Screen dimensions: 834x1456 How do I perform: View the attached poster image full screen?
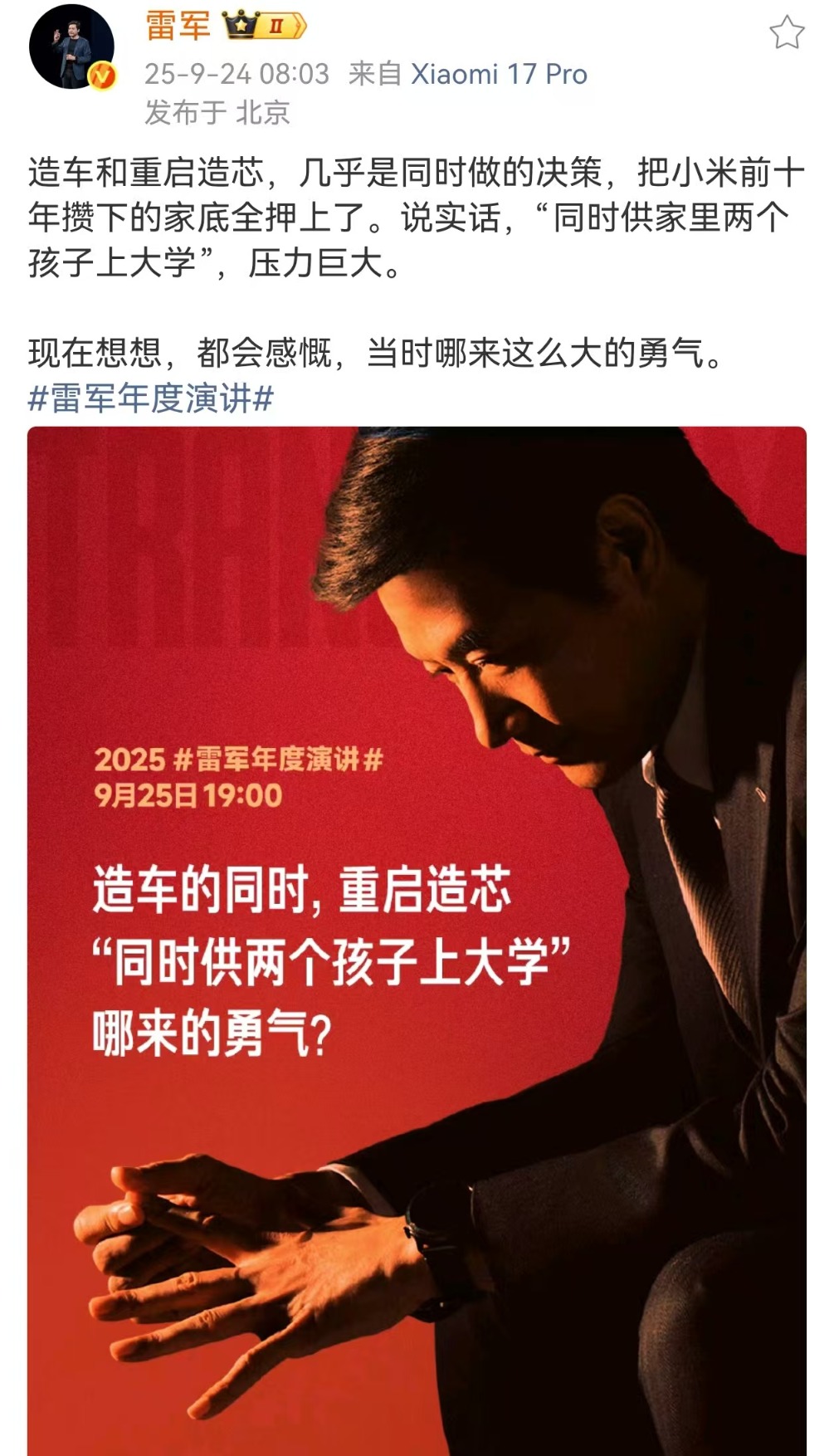coord(417,938)
